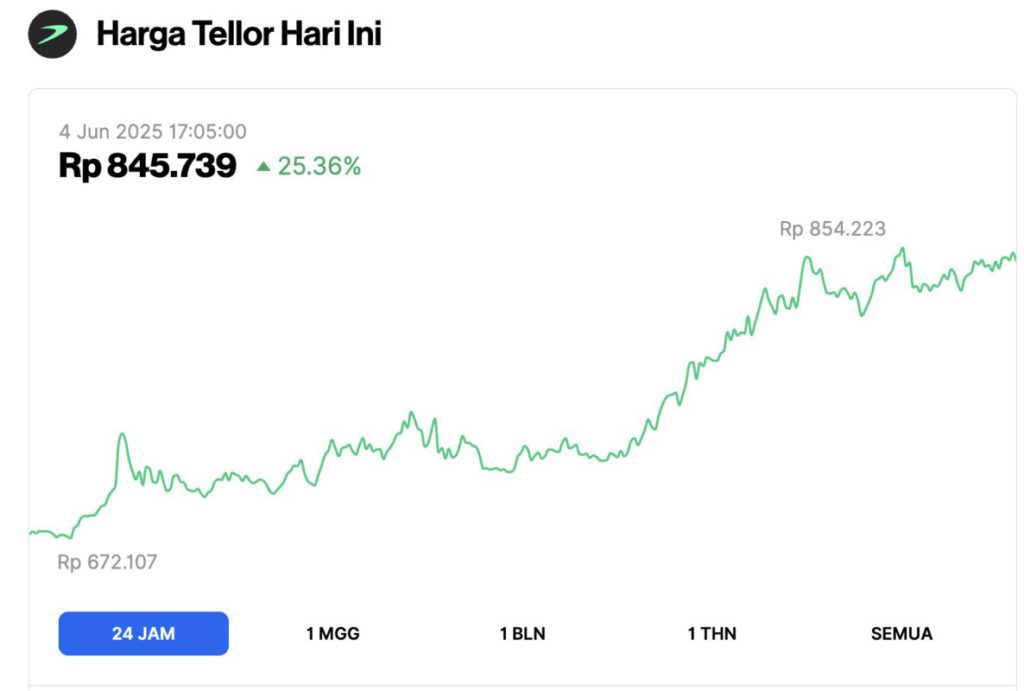This screenshot has width=1024, height=691.
Task: View SEMUA price history
Action: 901,634
